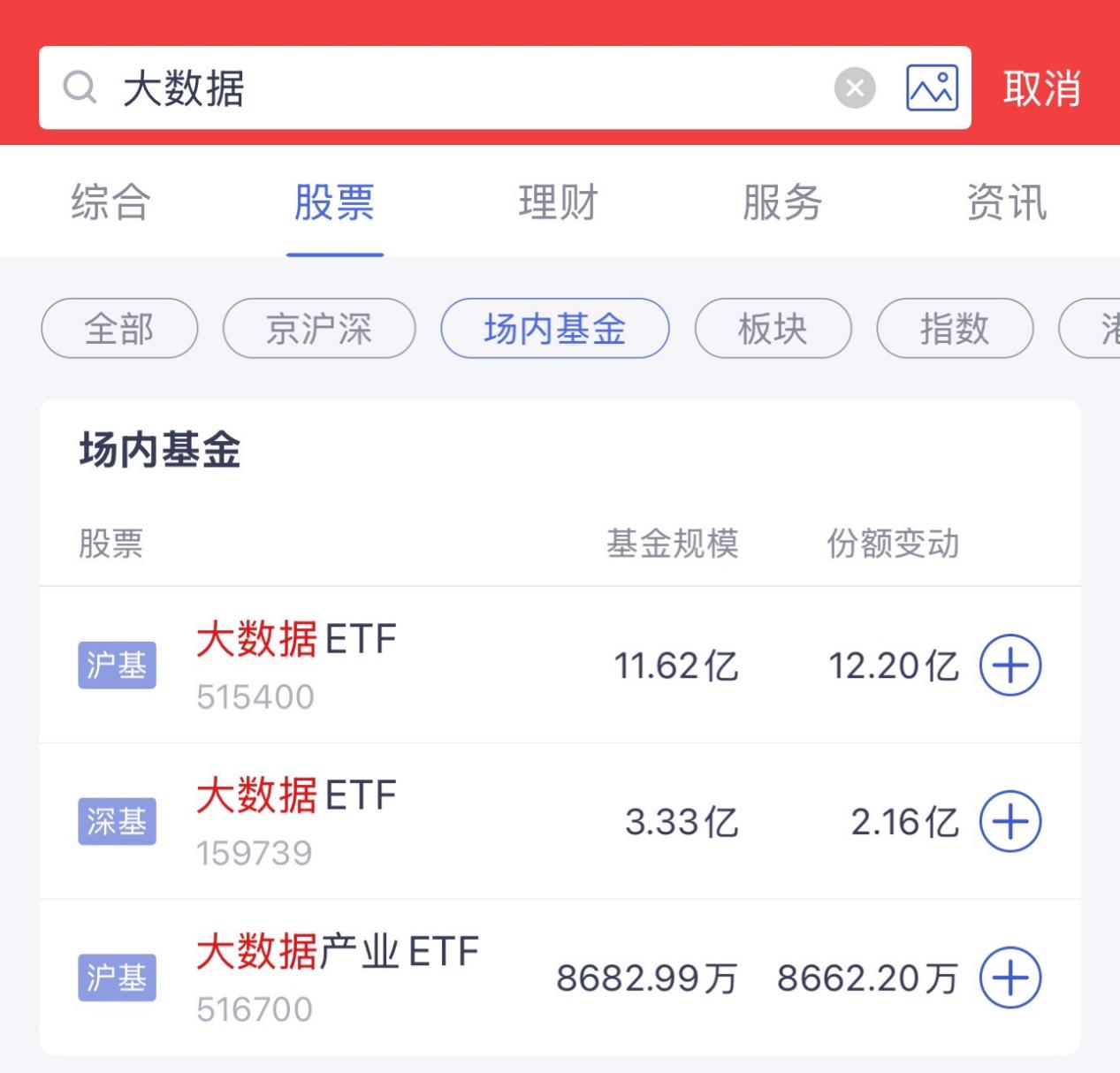Open 大数据ETF 159739 details
The image size is (1120, 1073).
point(296,821)
